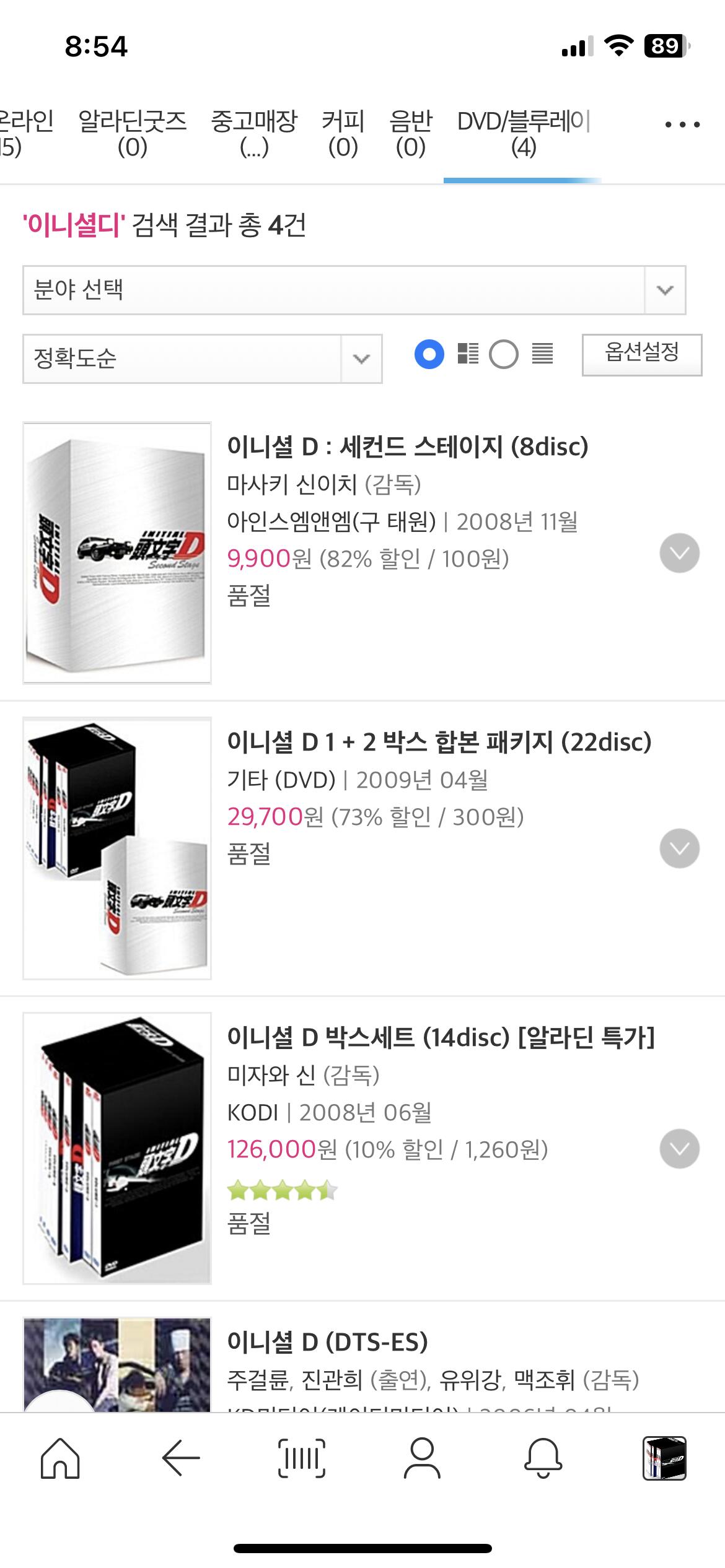The width and height of the screenshot is (725, 1568).
Task: Open 이니셜 D 박스세트 (14disc) 알라딘 특가
Action: click(x=441, y=1037)
